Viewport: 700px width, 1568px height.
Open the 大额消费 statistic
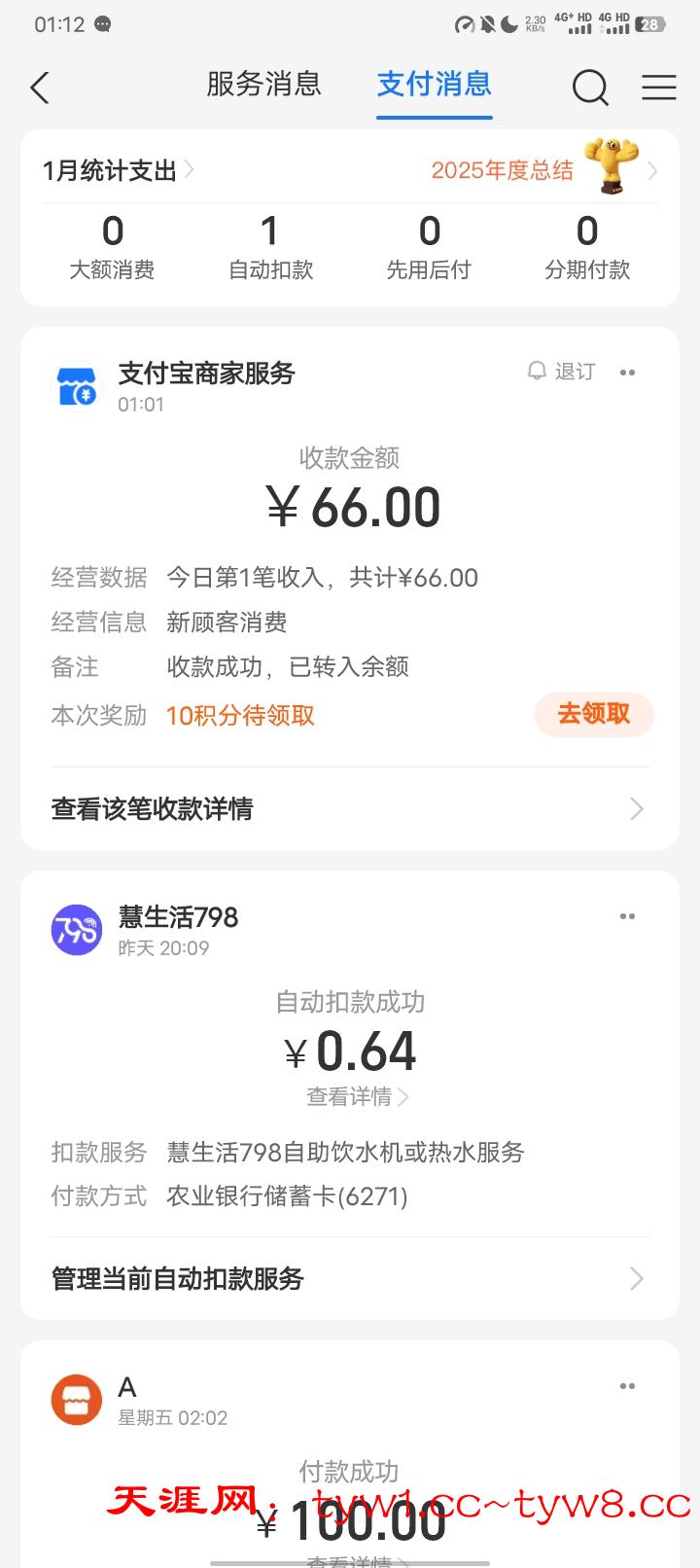click(x=112, y=246)
